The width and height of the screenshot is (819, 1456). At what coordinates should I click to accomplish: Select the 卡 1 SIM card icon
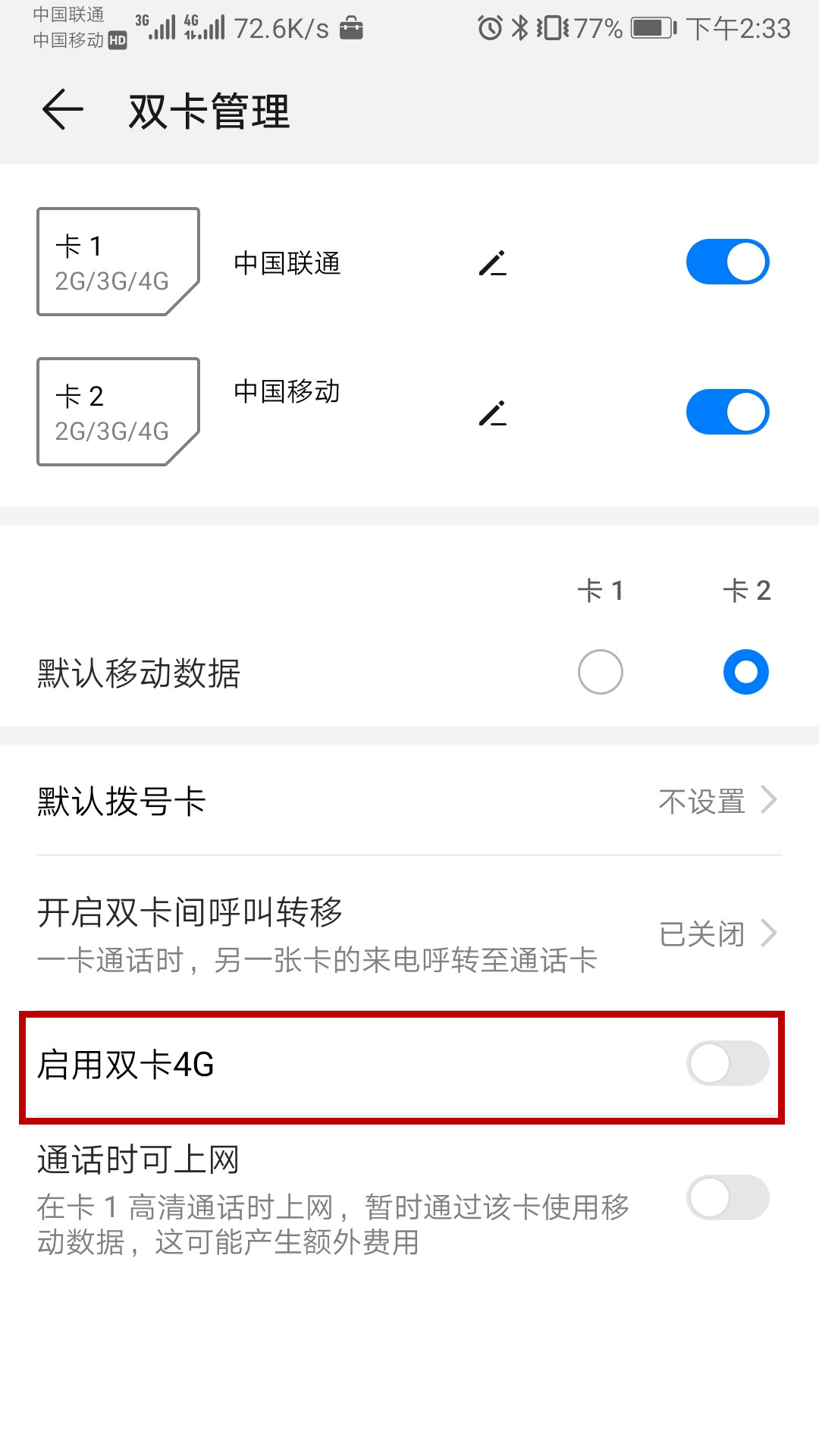(118, 261)
